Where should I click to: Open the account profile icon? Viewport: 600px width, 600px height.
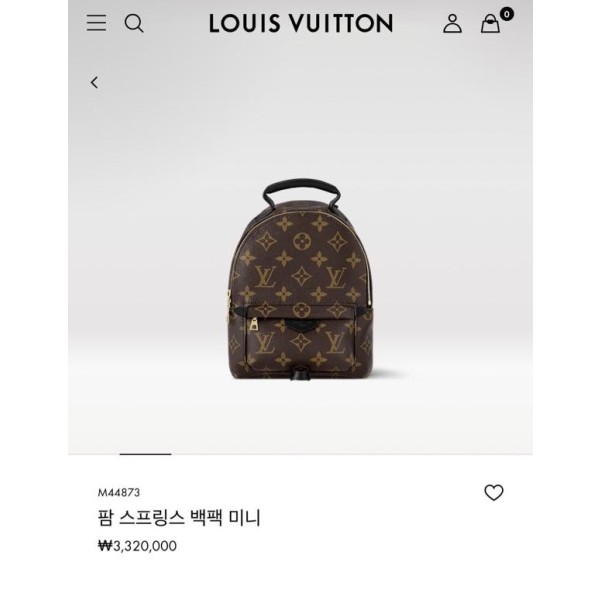[453, 23]
